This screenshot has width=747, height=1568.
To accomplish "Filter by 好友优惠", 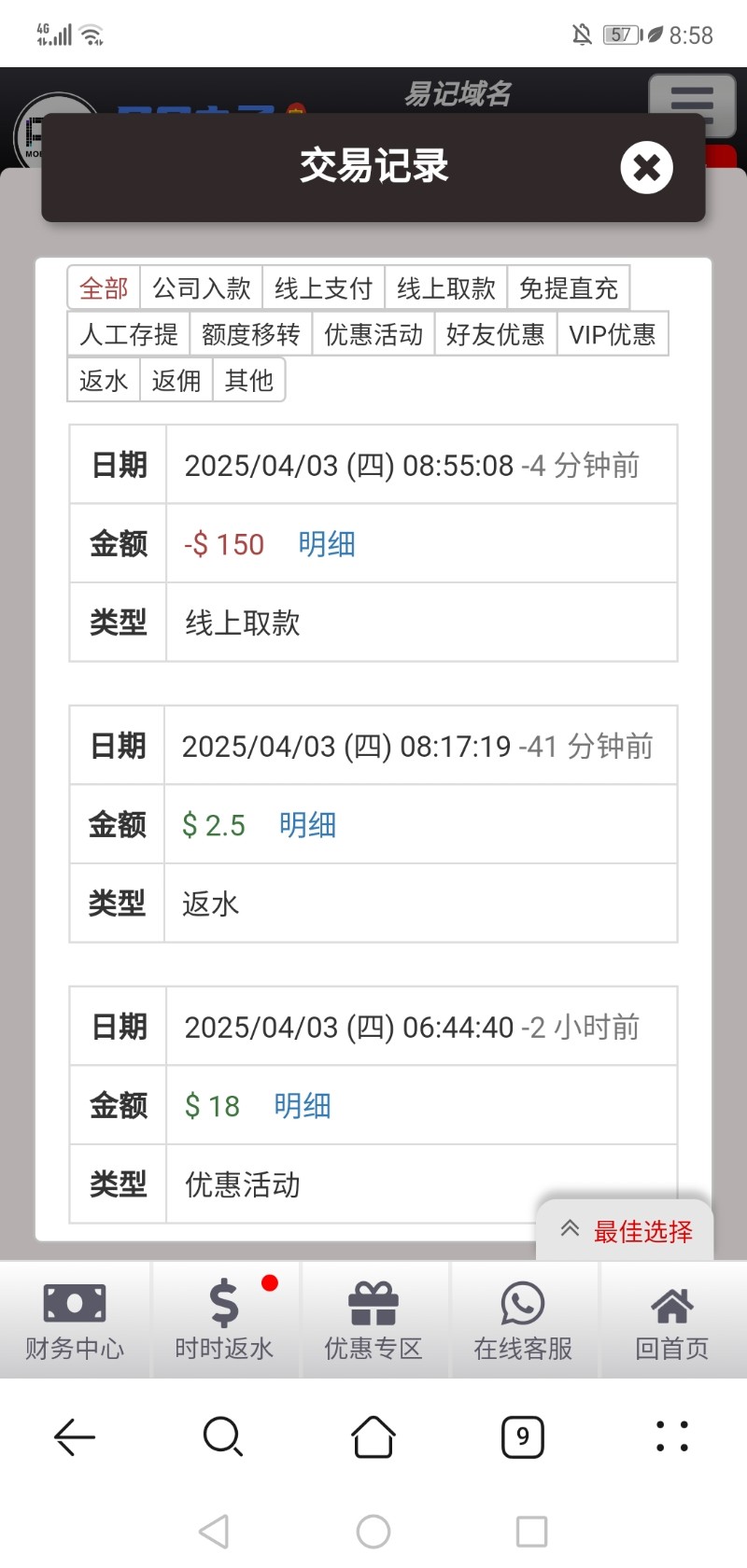I will click(496, 334).
